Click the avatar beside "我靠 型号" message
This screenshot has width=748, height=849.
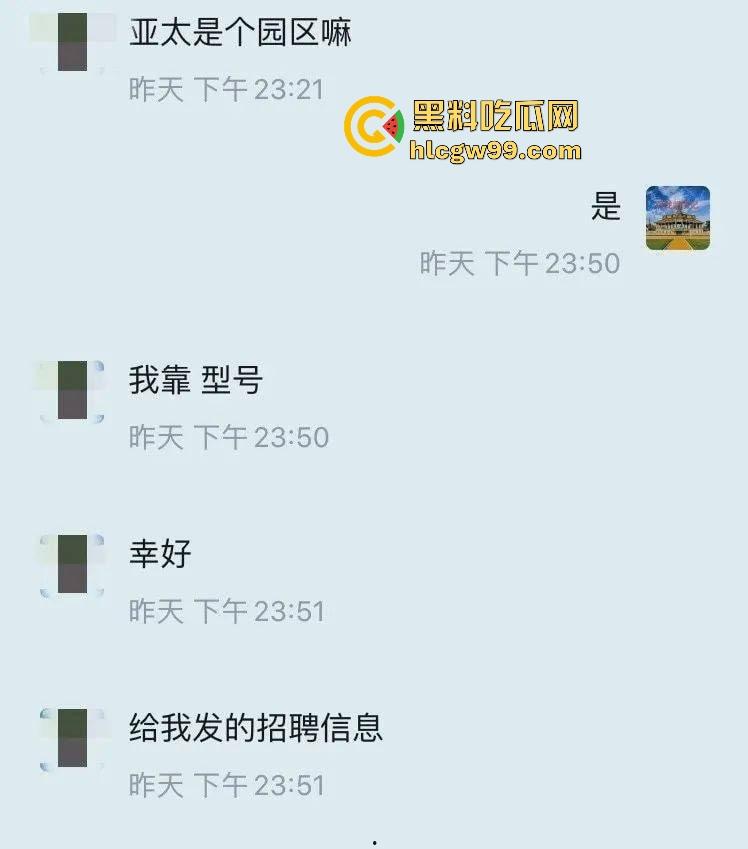(70, 385)
